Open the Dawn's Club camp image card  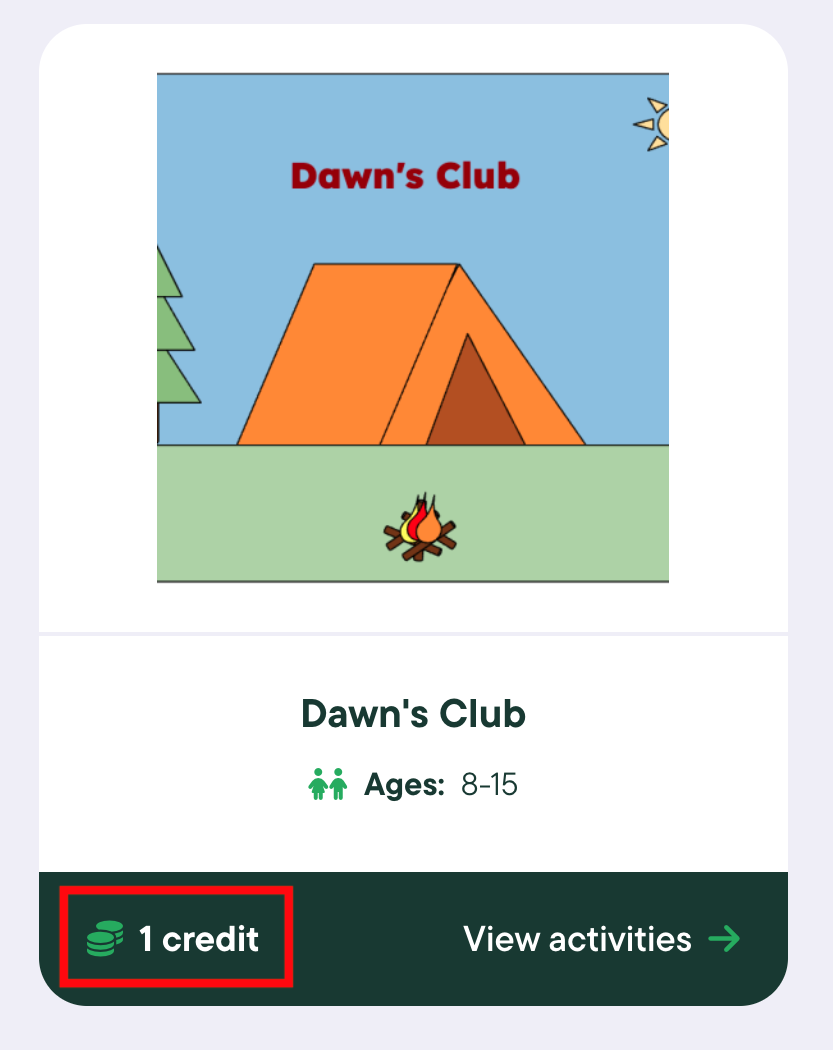[x=412, y=327]
